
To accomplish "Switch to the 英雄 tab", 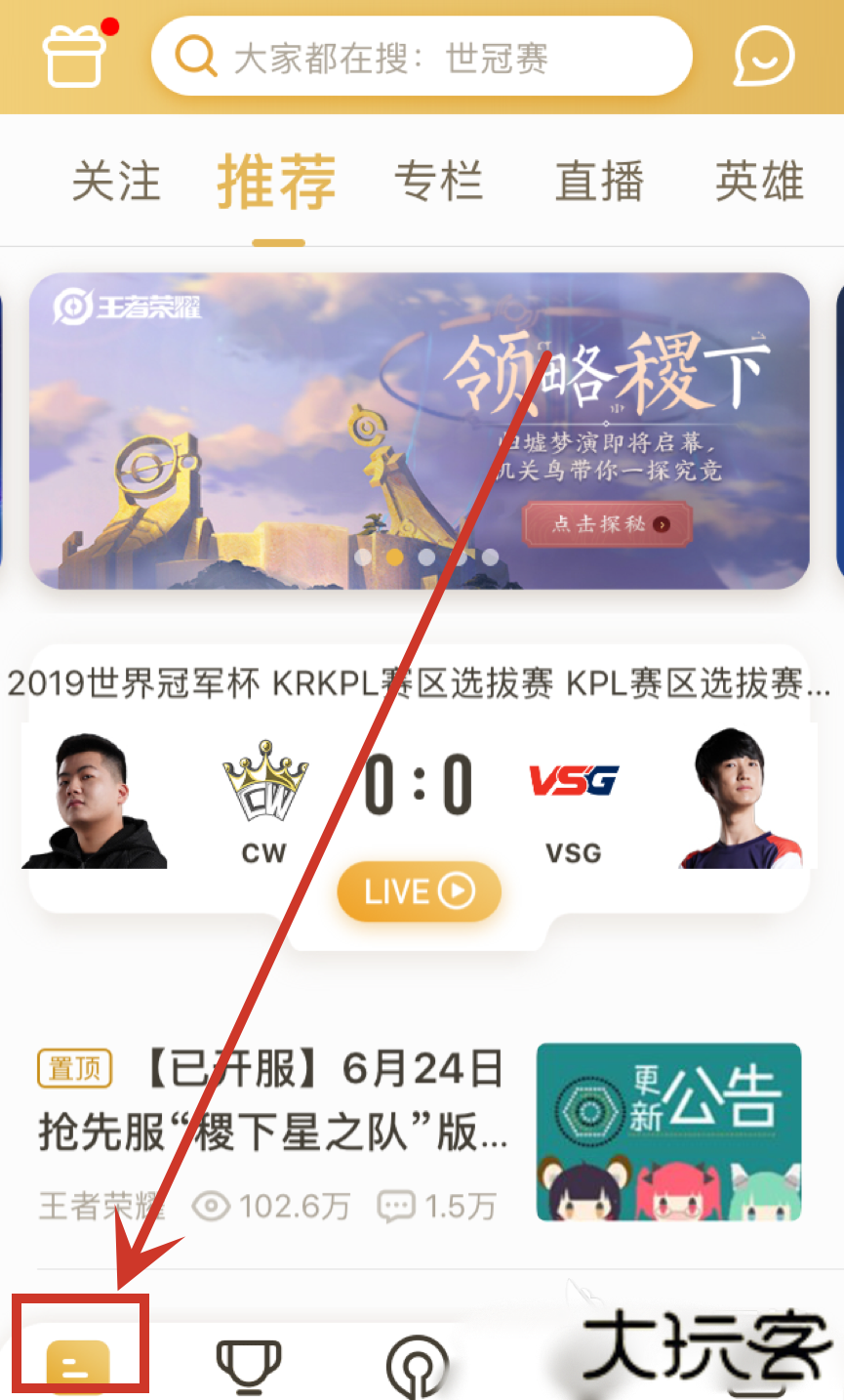I will (x=758, y=182).
